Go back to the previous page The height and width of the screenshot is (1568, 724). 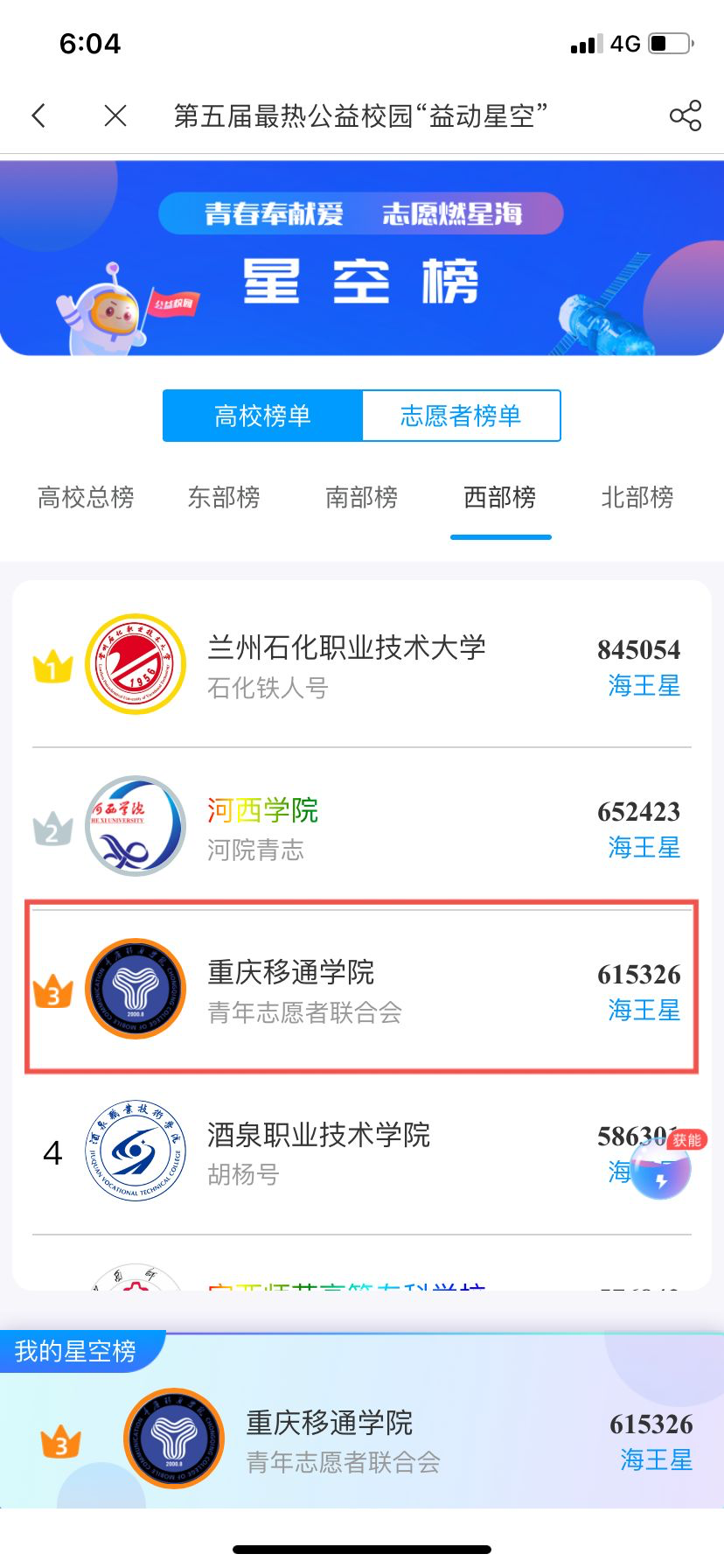click(38, 115)
